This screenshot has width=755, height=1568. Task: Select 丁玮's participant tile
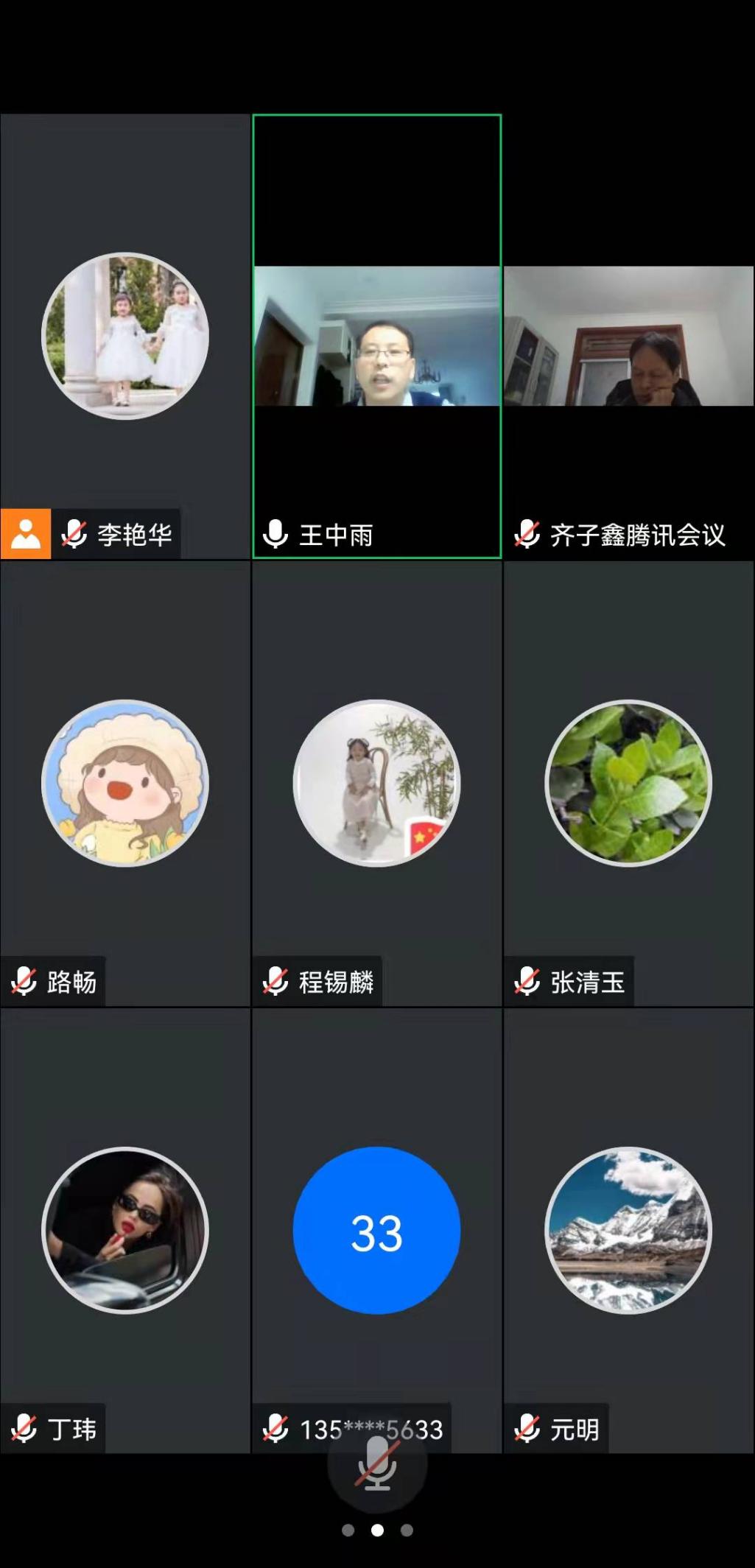click(125, 1230)
